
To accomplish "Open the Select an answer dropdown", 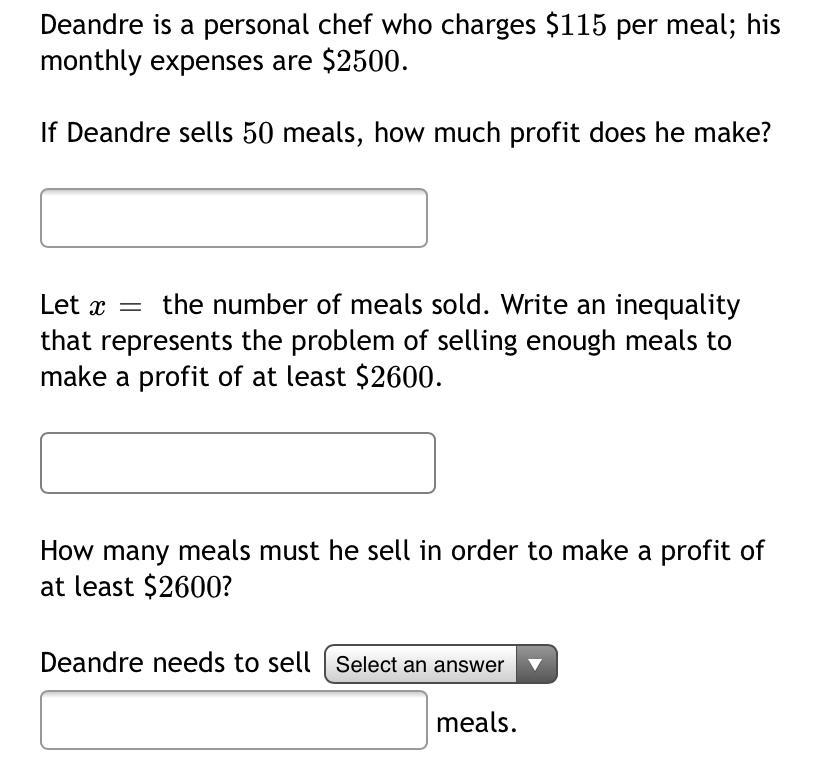I will click(440, 665).
